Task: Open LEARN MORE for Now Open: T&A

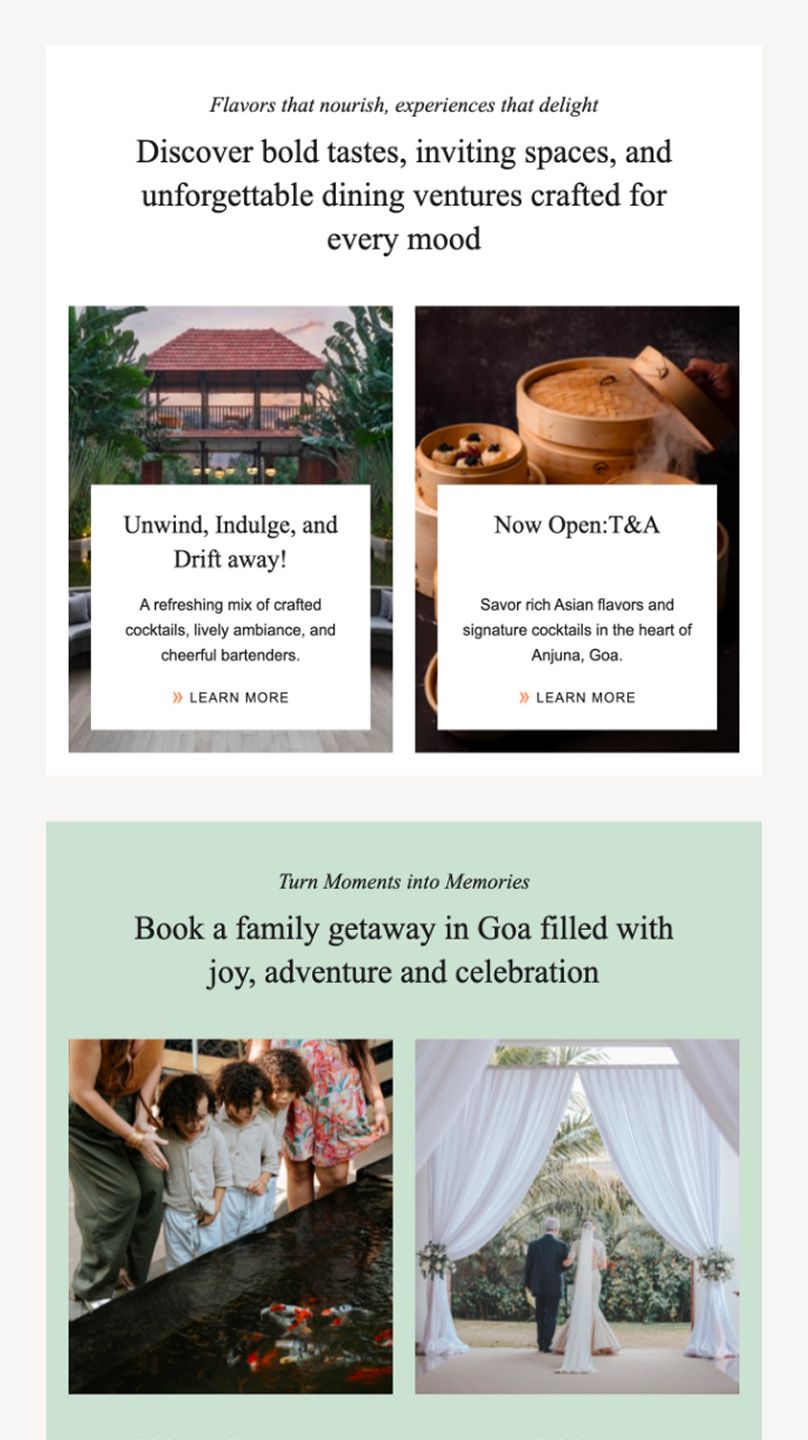Action: [x=577, y=698]
